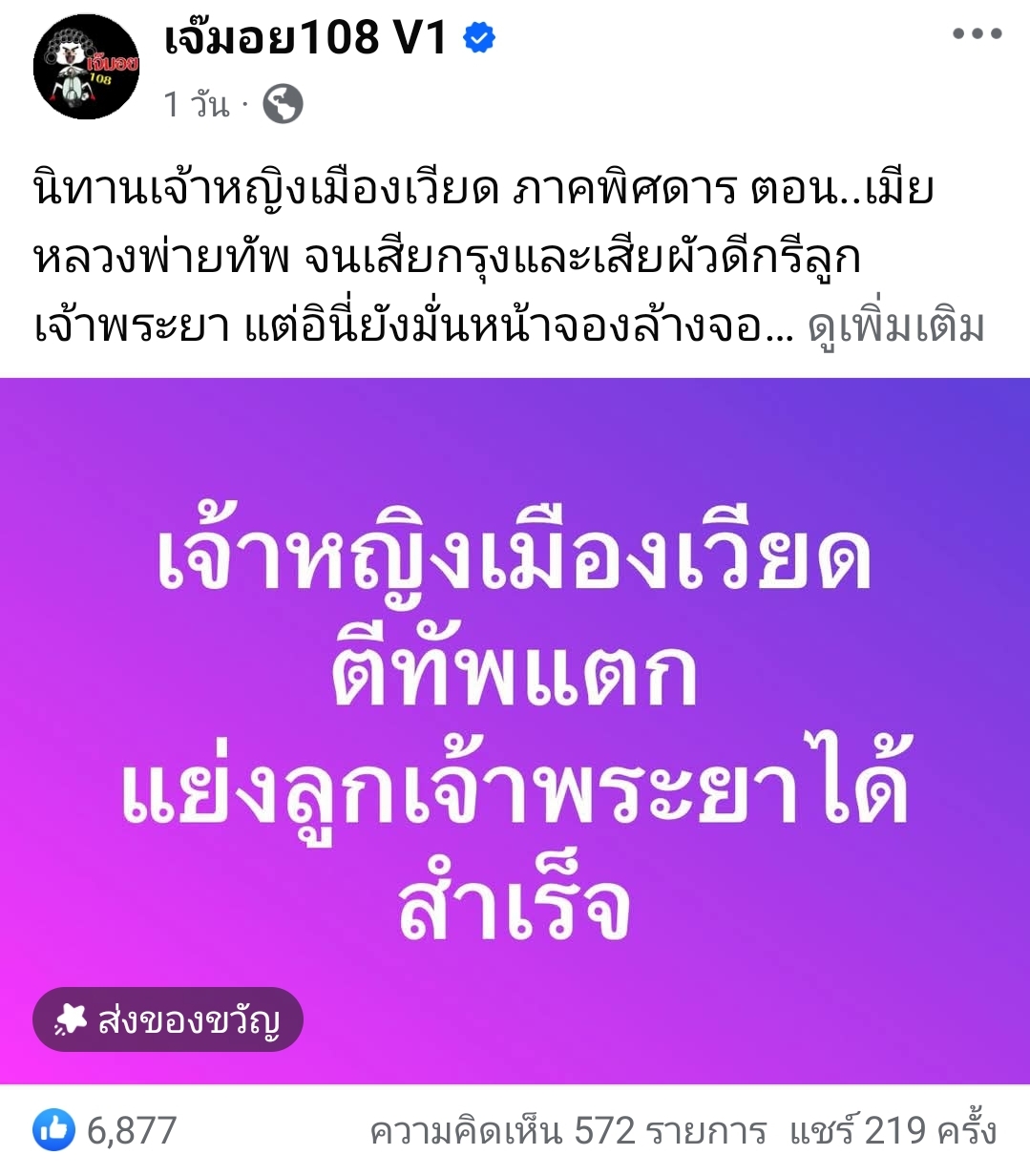Open the เจ๊มอย108 V1 page name

305,38
